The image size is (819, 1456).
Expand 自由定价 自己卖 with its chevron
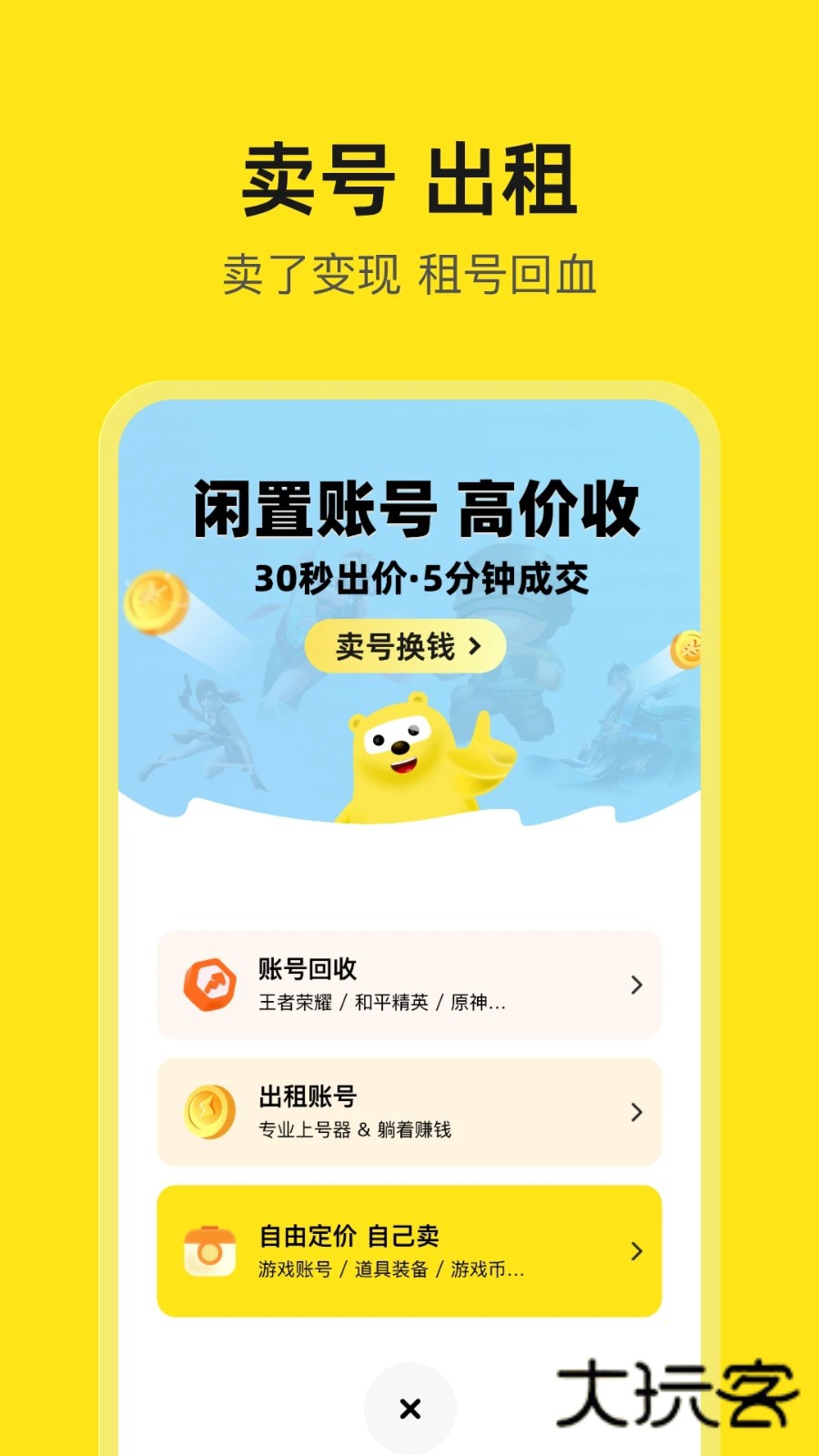(x=637, y=1251)
